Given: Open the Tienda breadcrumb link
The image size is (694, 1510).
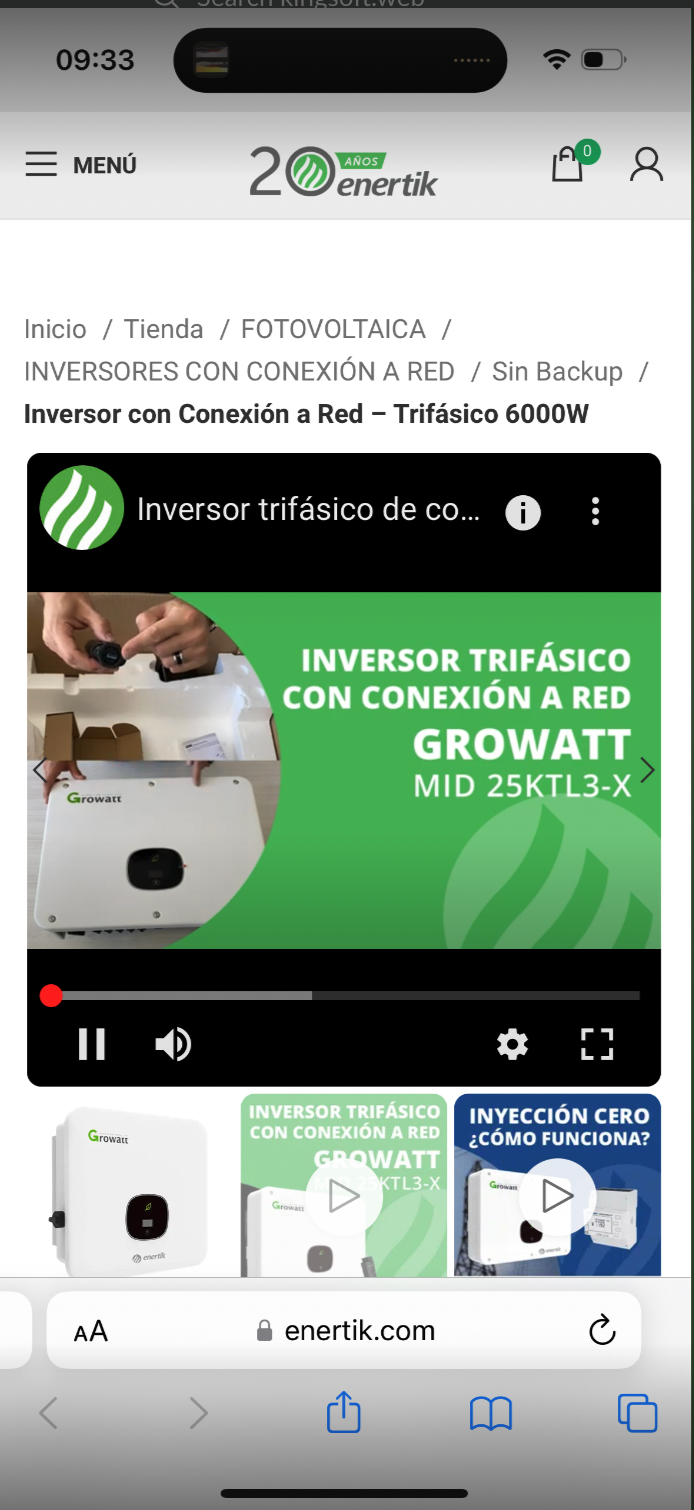Looking at the screenshot, I should (x=163, y=329).
